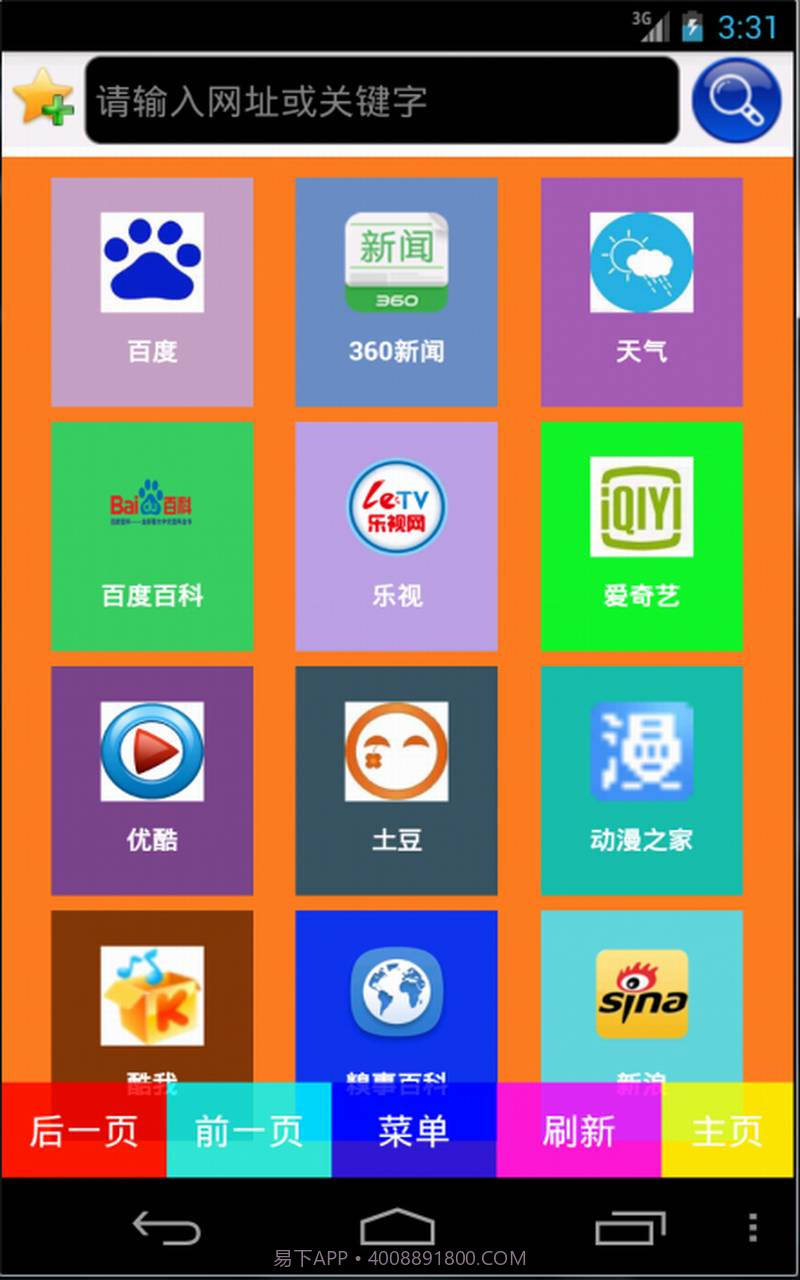The height and width of the screenshot is (1280, 800).
Task: Open 动漫之家 comics shortcut
Action: click(x=641, y=780)
